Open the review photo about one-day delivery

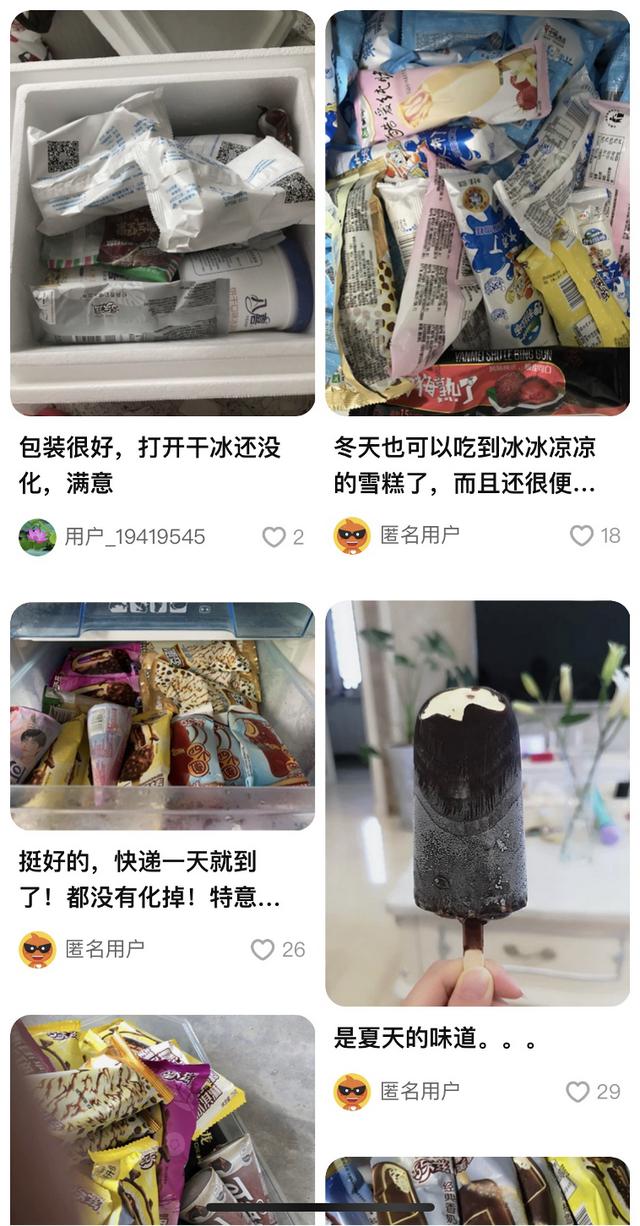coord(162,716)
